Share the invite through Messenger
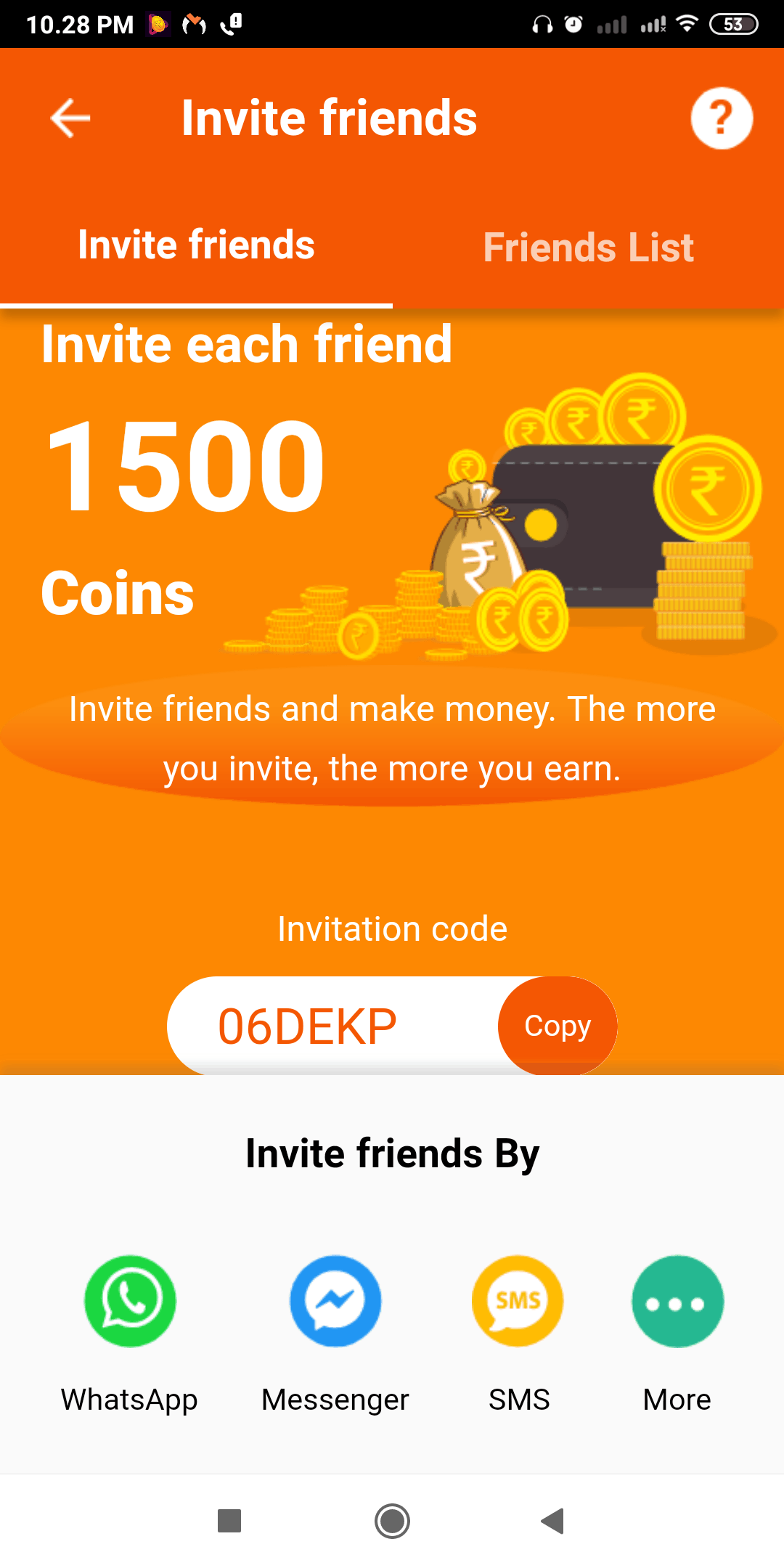 pyautogui.click(x=335, y=1302)
